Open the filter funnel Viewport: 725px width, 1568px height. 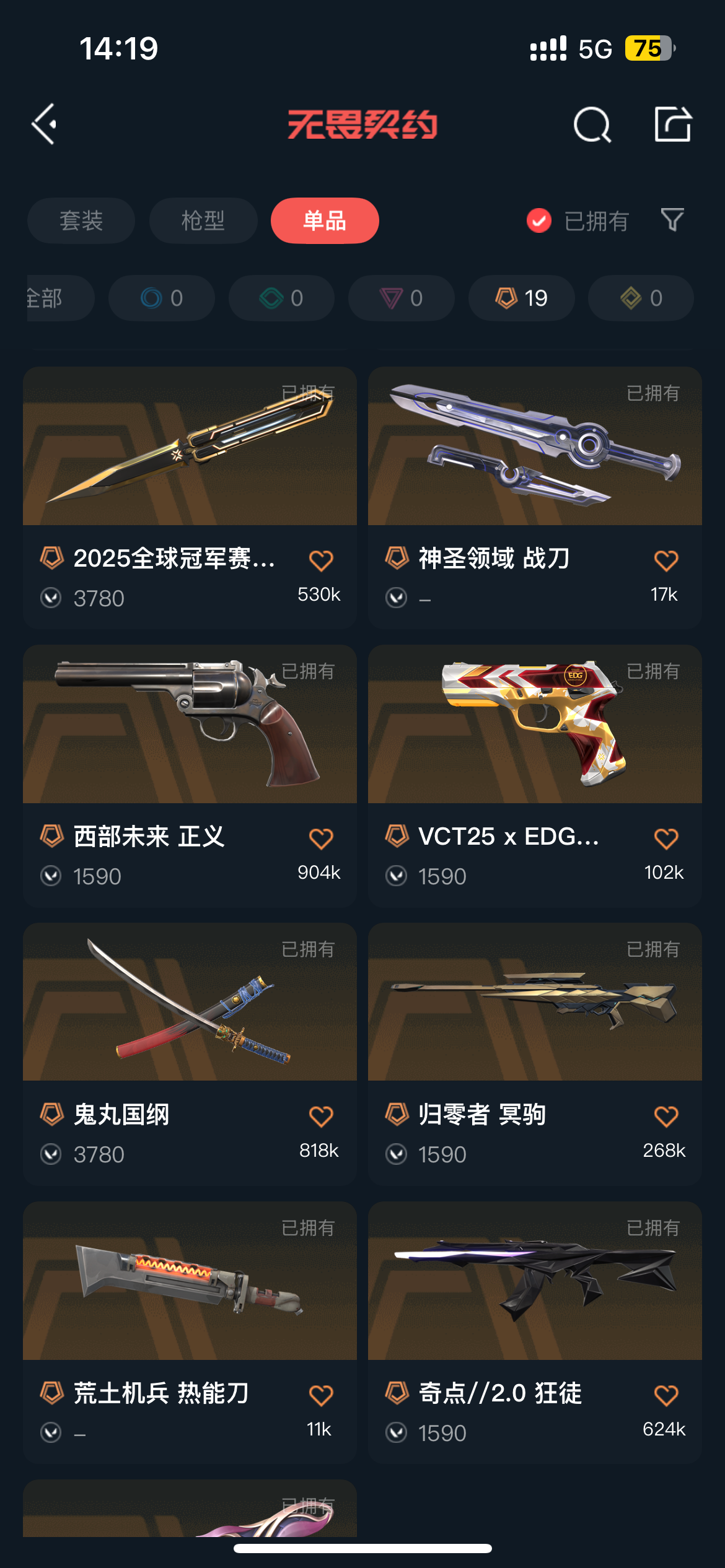(x=672, y=220)
